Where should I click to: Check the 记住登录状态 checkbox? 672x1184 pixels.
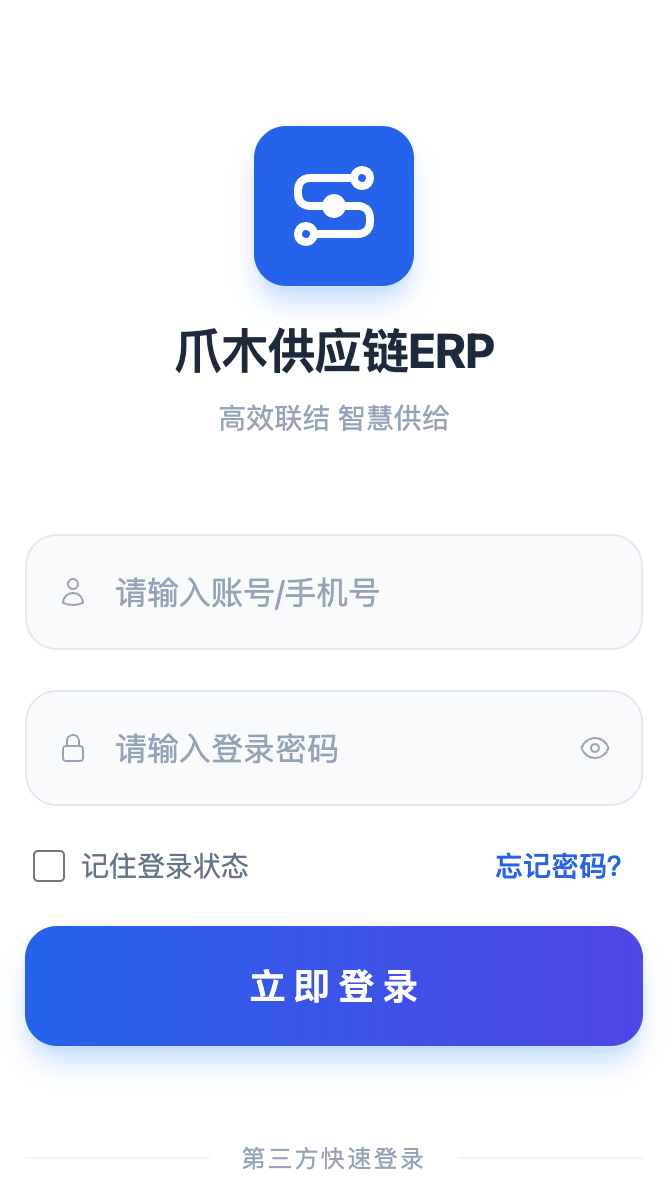49,866
